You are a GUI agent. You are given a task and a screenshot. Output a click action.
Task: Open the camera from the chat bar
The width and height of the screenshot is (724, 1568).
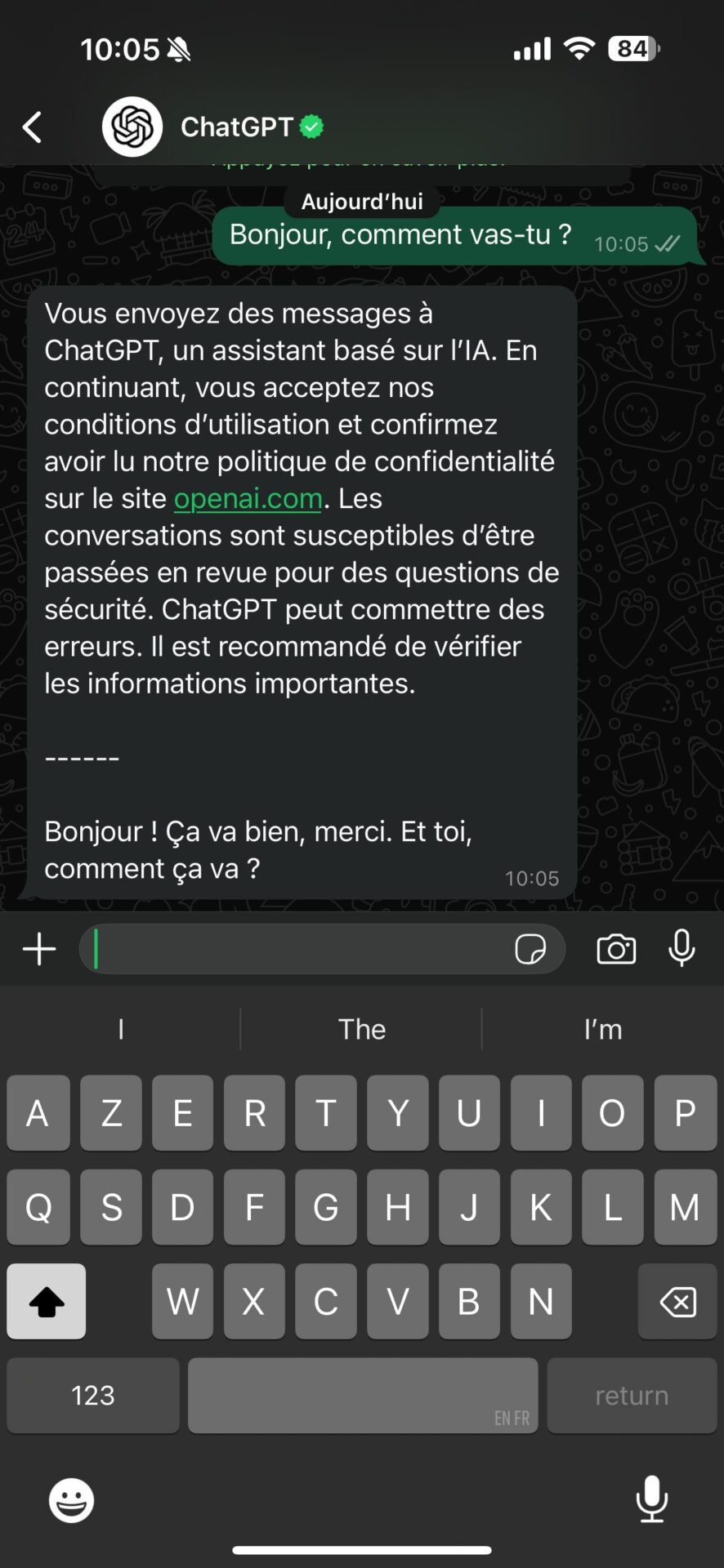point(616,949)
